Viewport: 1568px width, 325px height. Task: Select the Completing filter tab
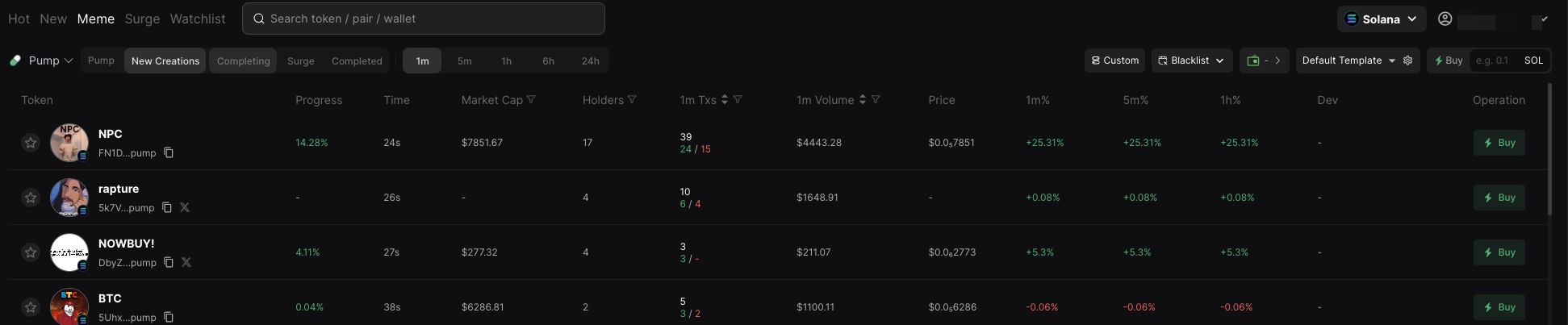coord(243,60)
